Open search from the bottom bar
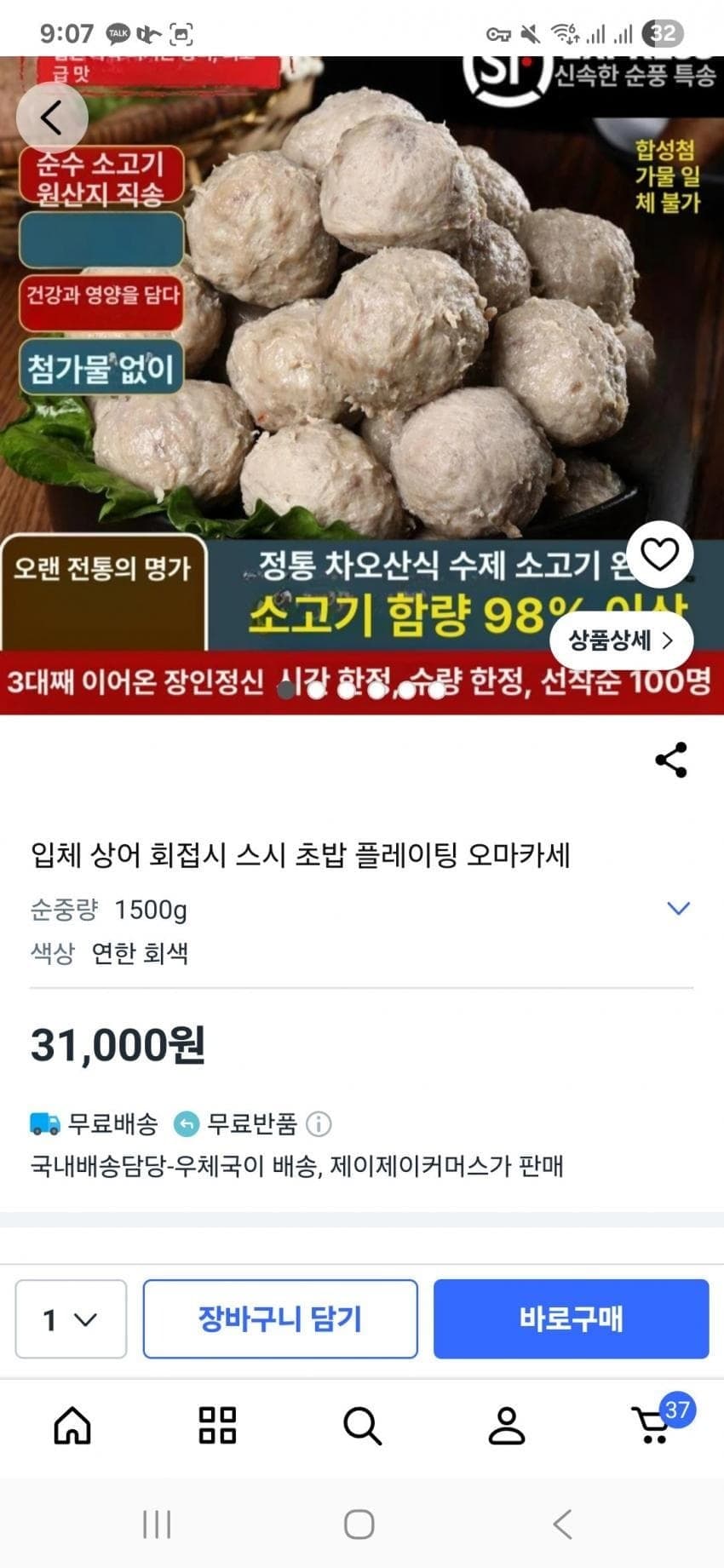This screenshot has width=724, height=1568. [362, 1425]
